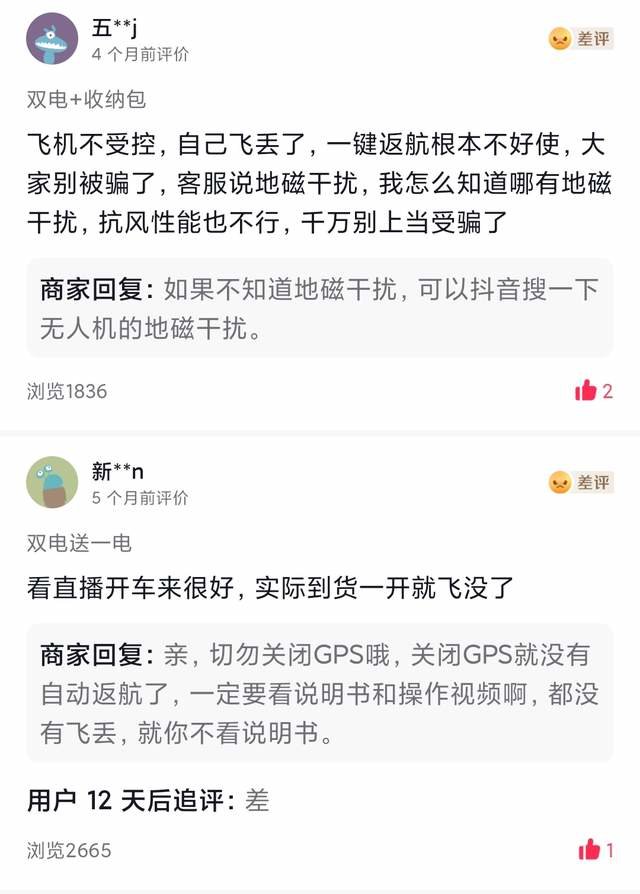Open the review about 看直播开车来很好
640x894 pixels.
coord(270,589)
